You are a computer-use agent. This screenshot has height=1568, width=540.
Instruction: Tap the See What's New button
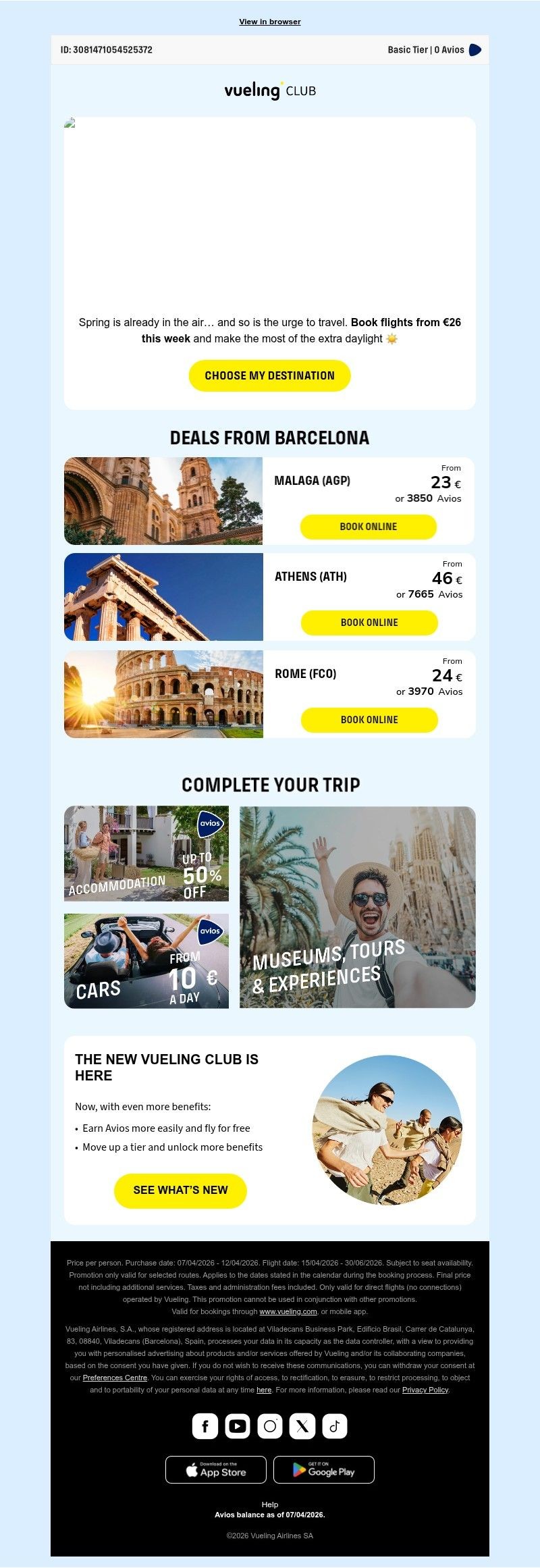[x=180, y=1190]
